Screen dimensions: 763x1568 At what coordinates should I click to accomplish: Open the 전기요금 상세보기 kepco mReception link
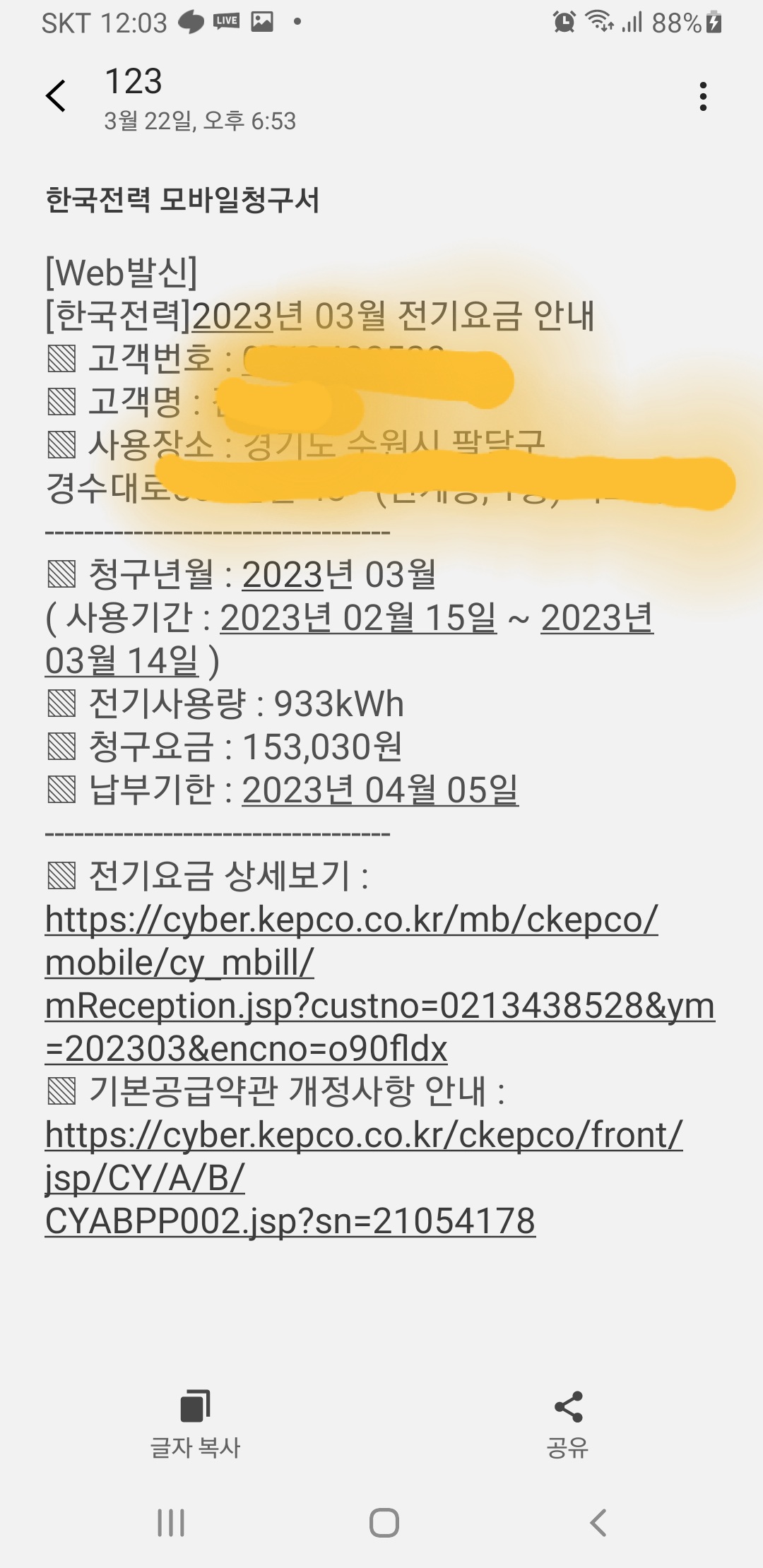[351, 985]
